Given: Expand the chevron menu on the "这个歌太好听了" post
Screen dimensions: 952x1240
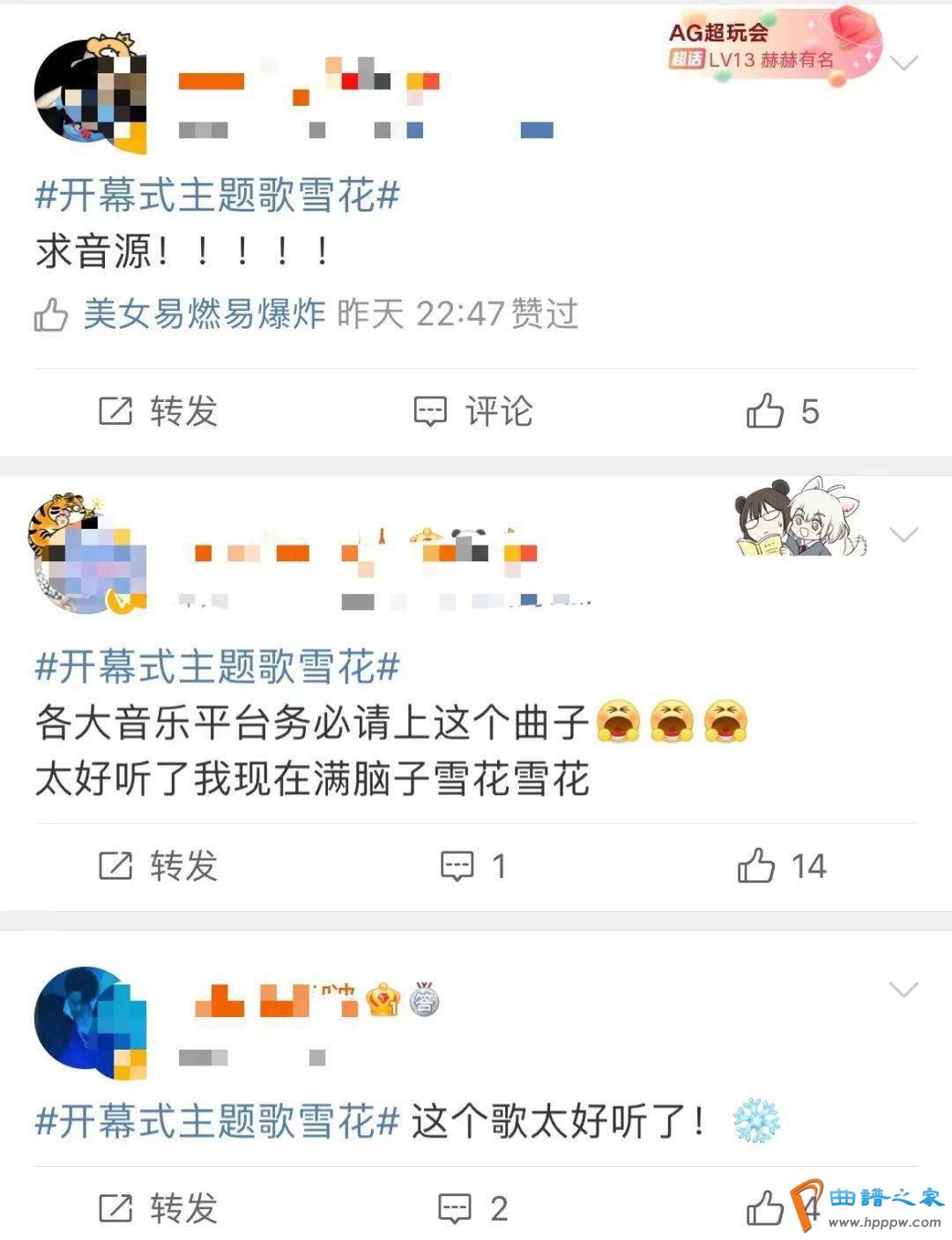Looking at the screenshot, I should click(x=904, y=990).
